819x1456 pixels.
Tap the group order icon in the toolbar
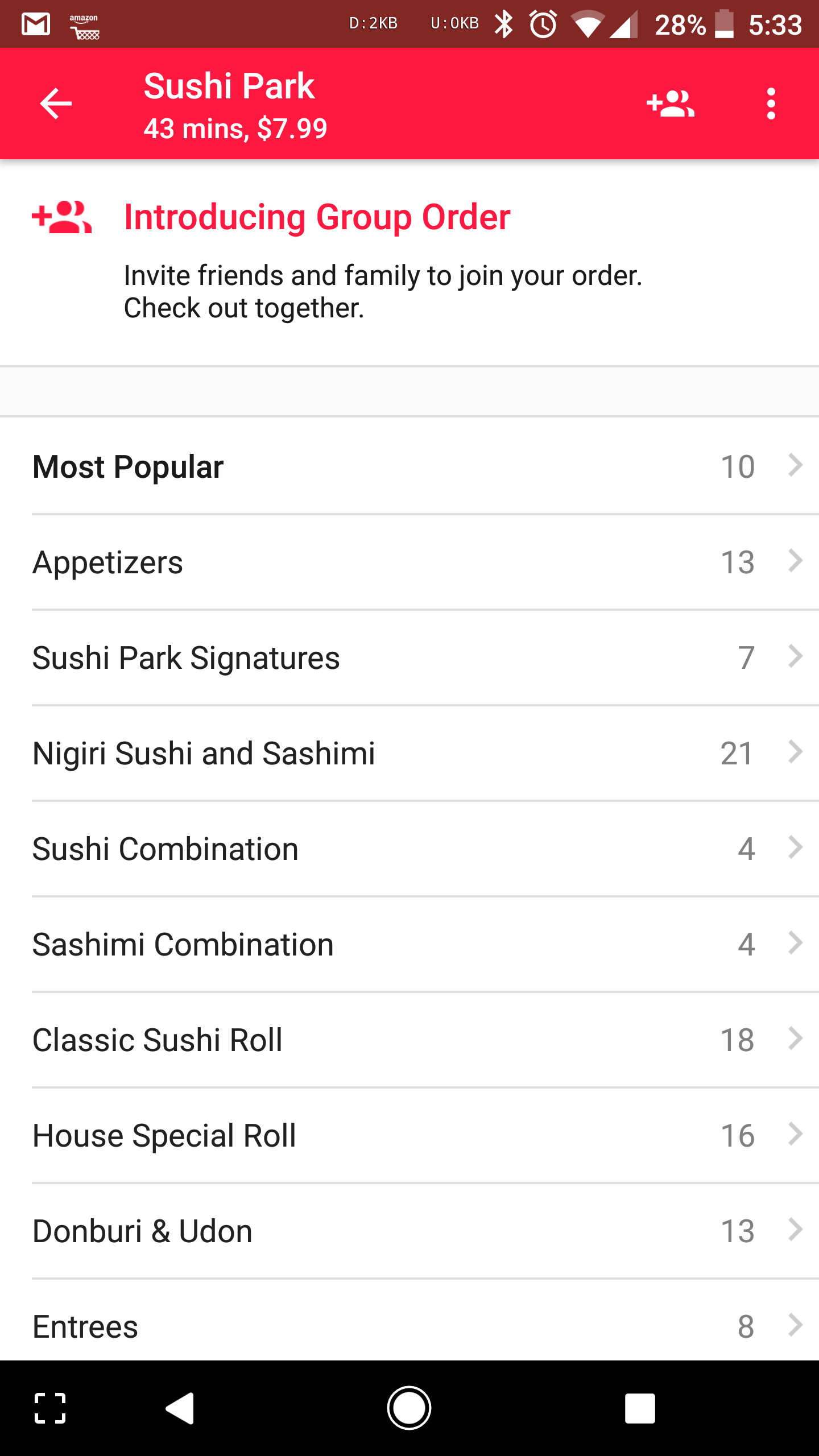coord(671,104)
